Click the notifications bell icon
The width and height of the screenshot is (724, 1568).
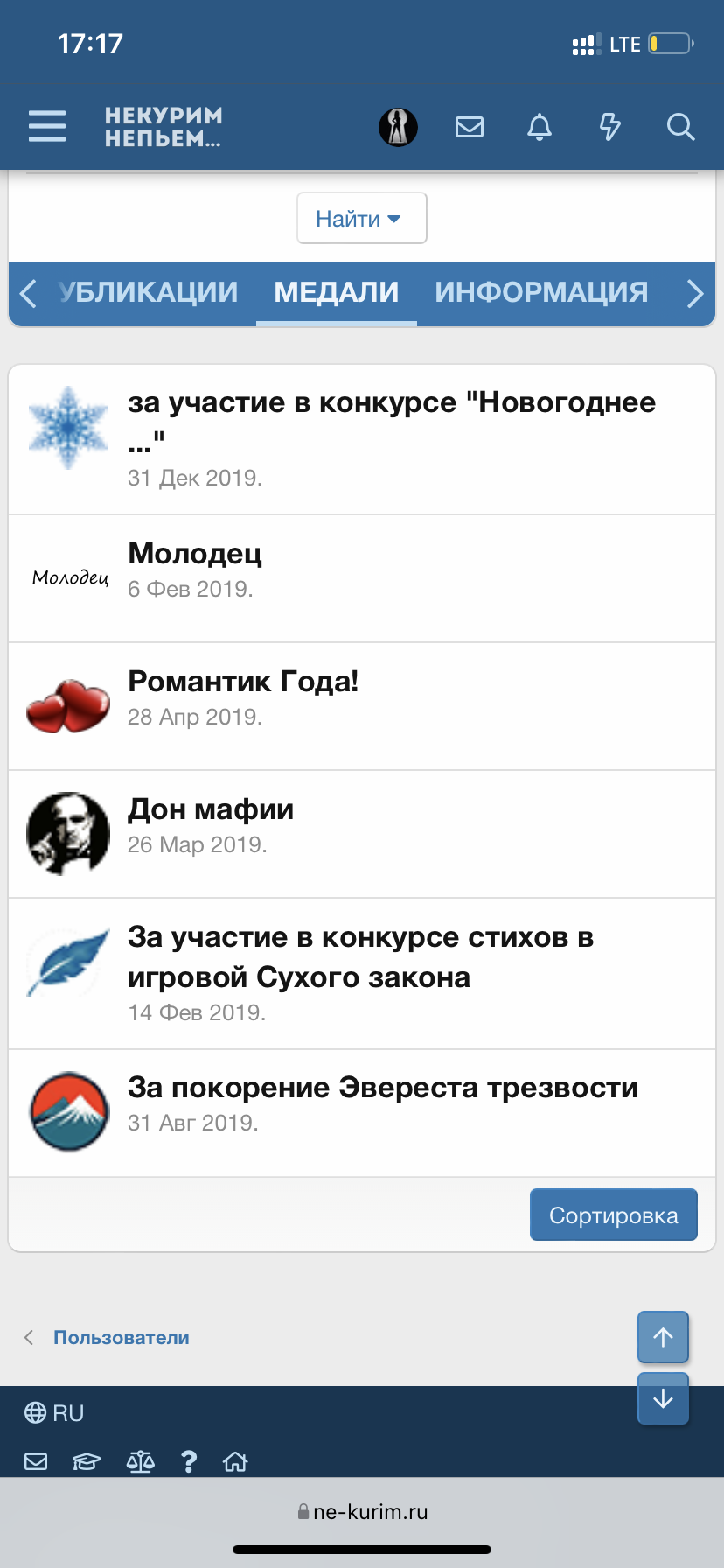pos(540,127)
